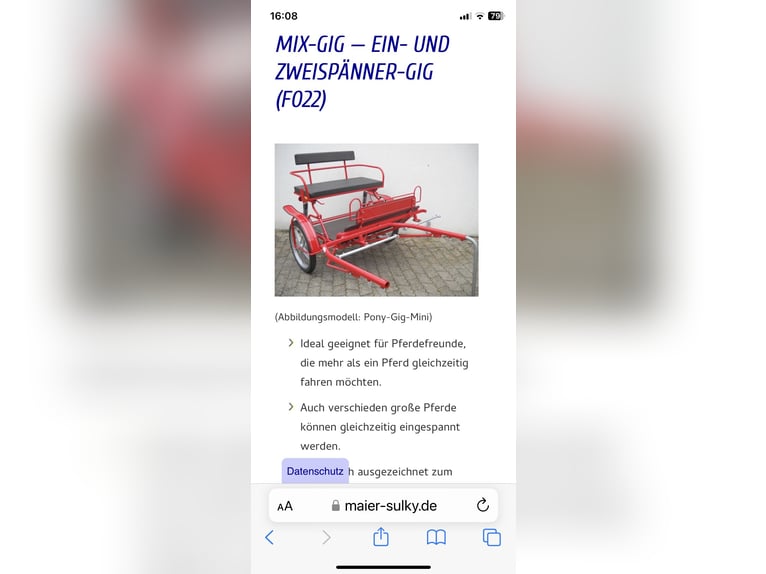Viewport: 766px width, 574px height.
Task: Open the bookmarks
Action: 436,538
